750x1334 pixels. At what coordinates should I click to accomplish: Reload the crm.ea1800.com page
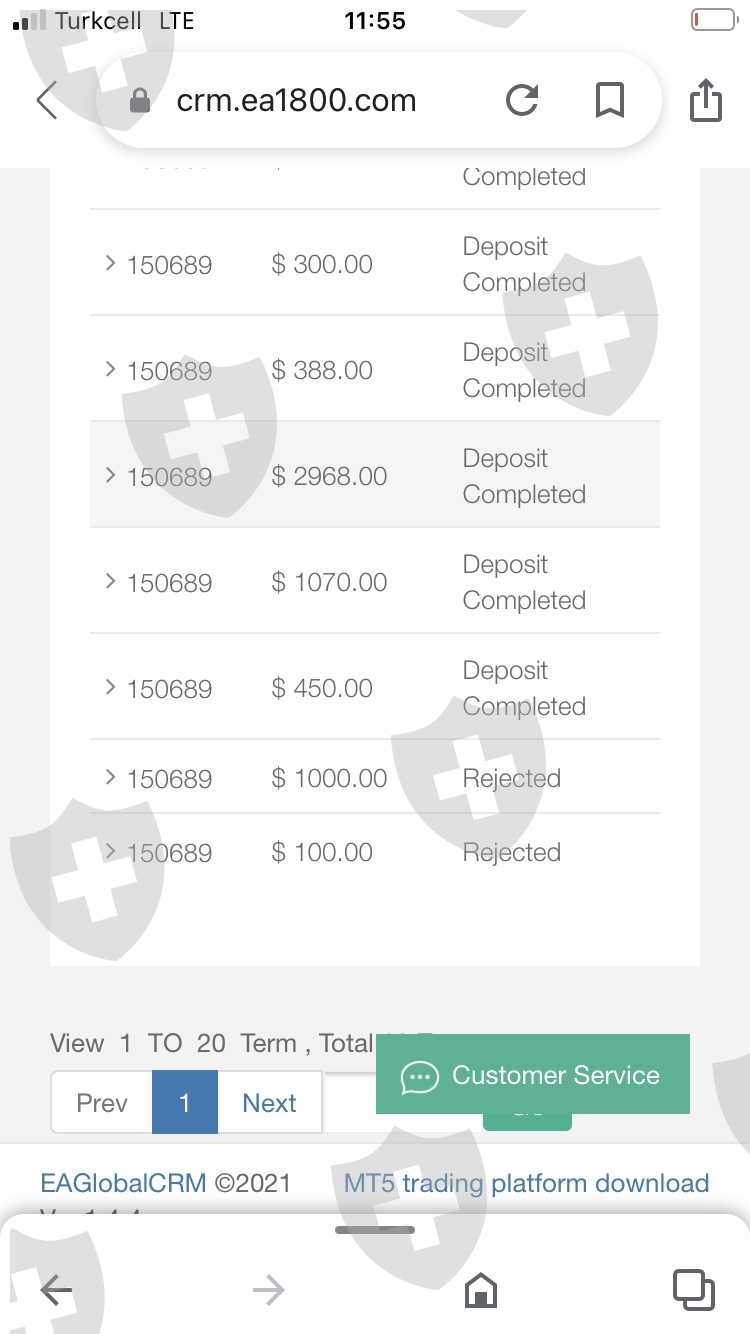tap(522, 100)
